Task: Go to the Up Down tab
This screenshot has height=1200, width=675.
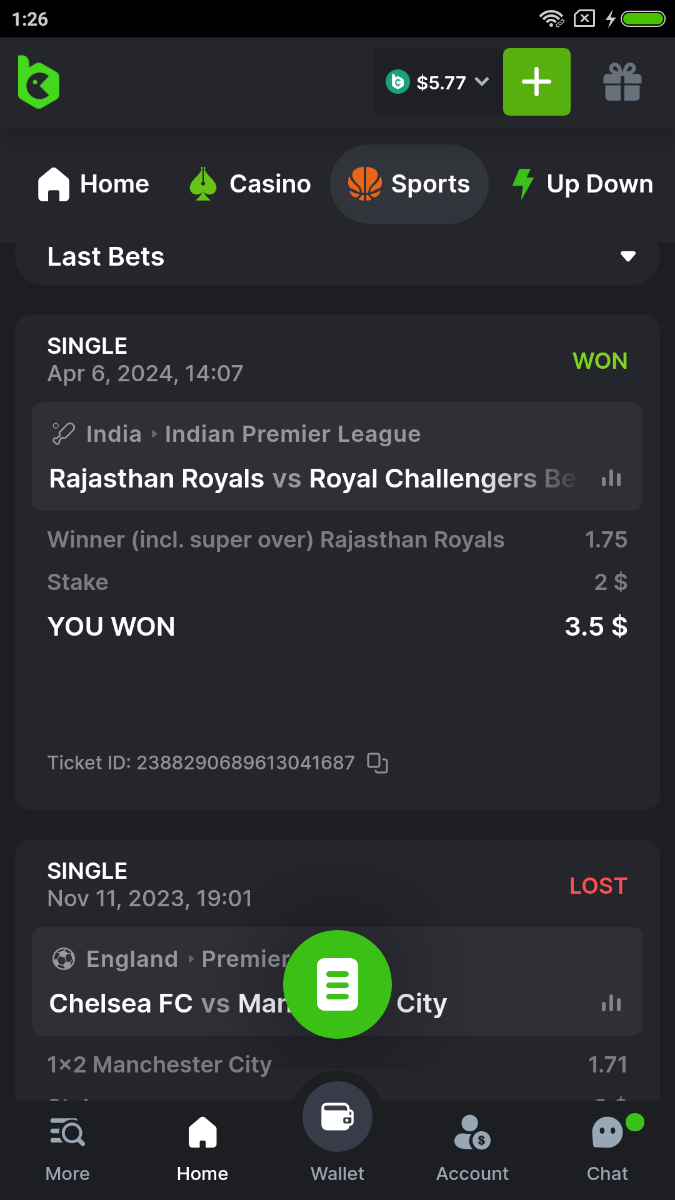Action: (x=582, y=184)
